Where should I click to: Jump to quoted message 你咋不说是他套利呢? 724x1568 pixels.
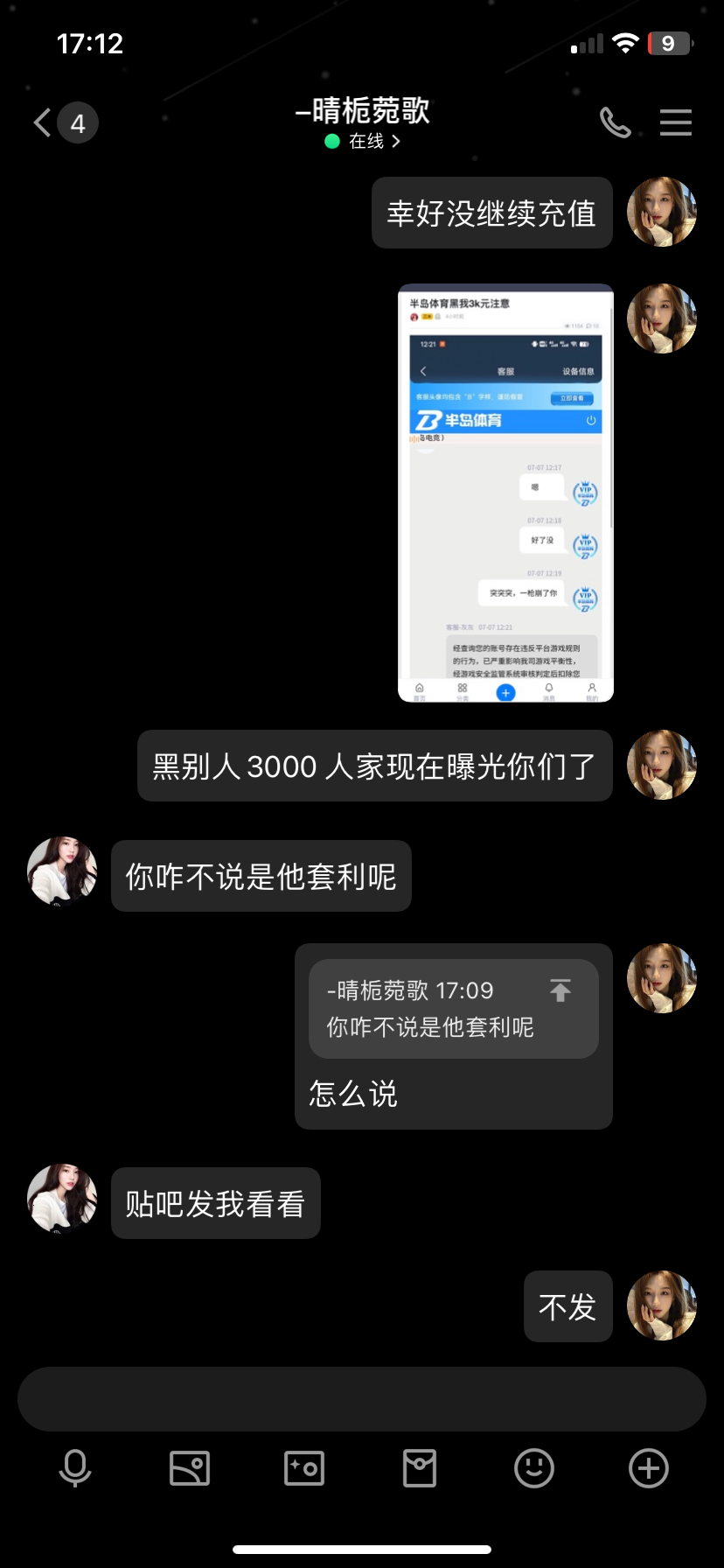(453, 1008)
